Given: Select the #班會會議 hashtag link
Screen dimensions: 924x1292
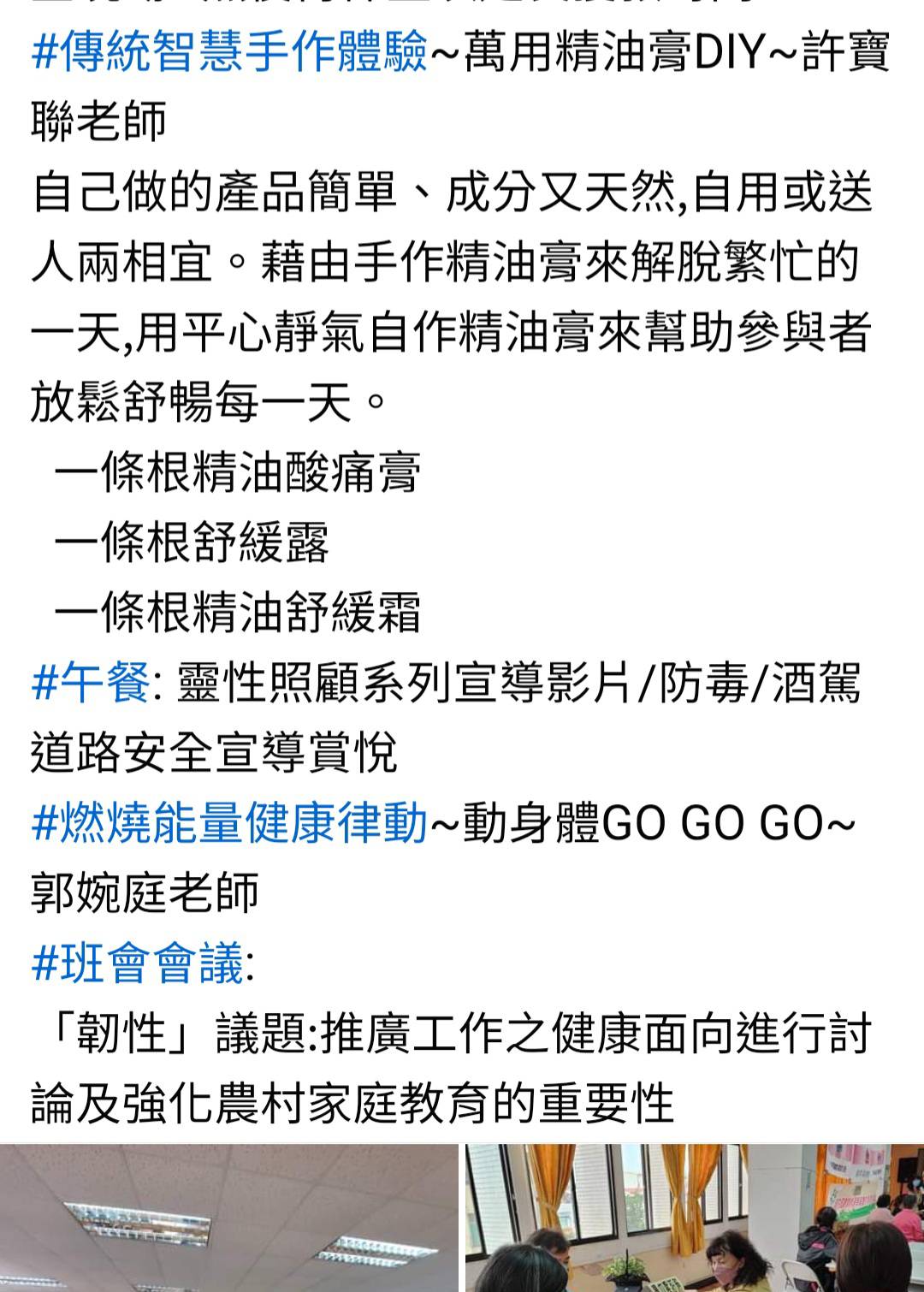Looking at the screenshot, I should (x=137, y=963).
